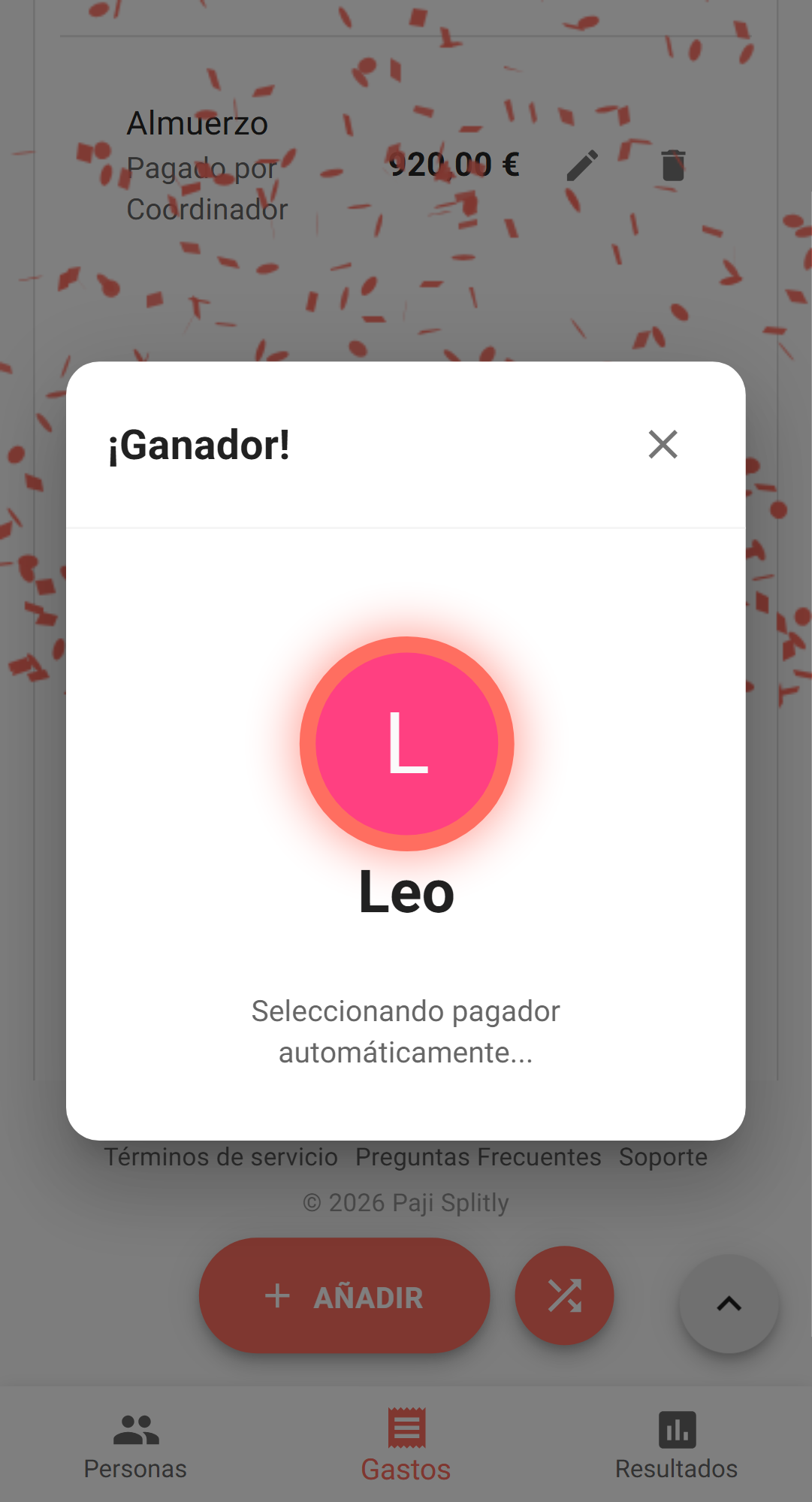Open the Resultados chart icon
812x1502 pixels.
(x=675, y=1431)
